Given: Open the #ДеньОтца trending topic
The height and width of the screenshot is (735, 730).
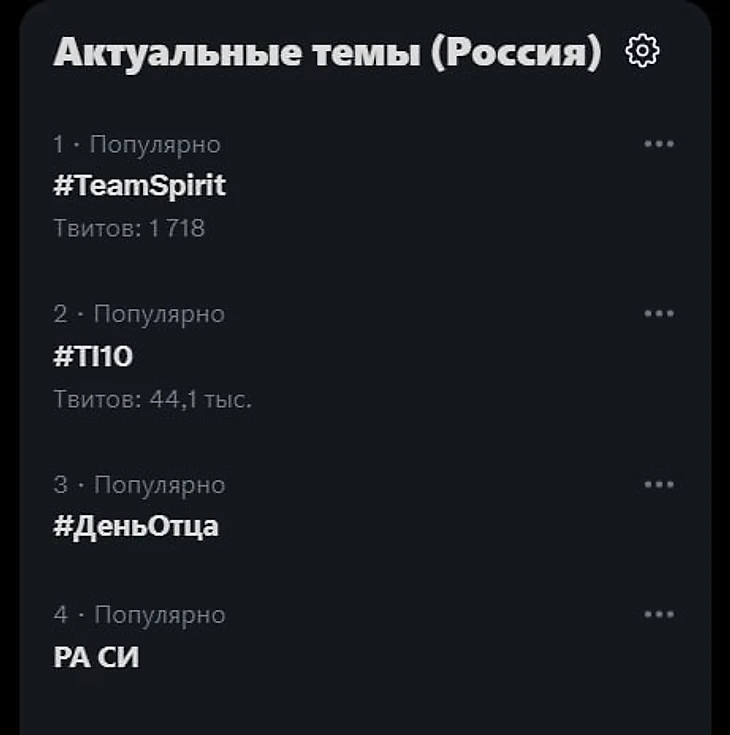Looking at the screenshot, I should click(x=135, y=526).
